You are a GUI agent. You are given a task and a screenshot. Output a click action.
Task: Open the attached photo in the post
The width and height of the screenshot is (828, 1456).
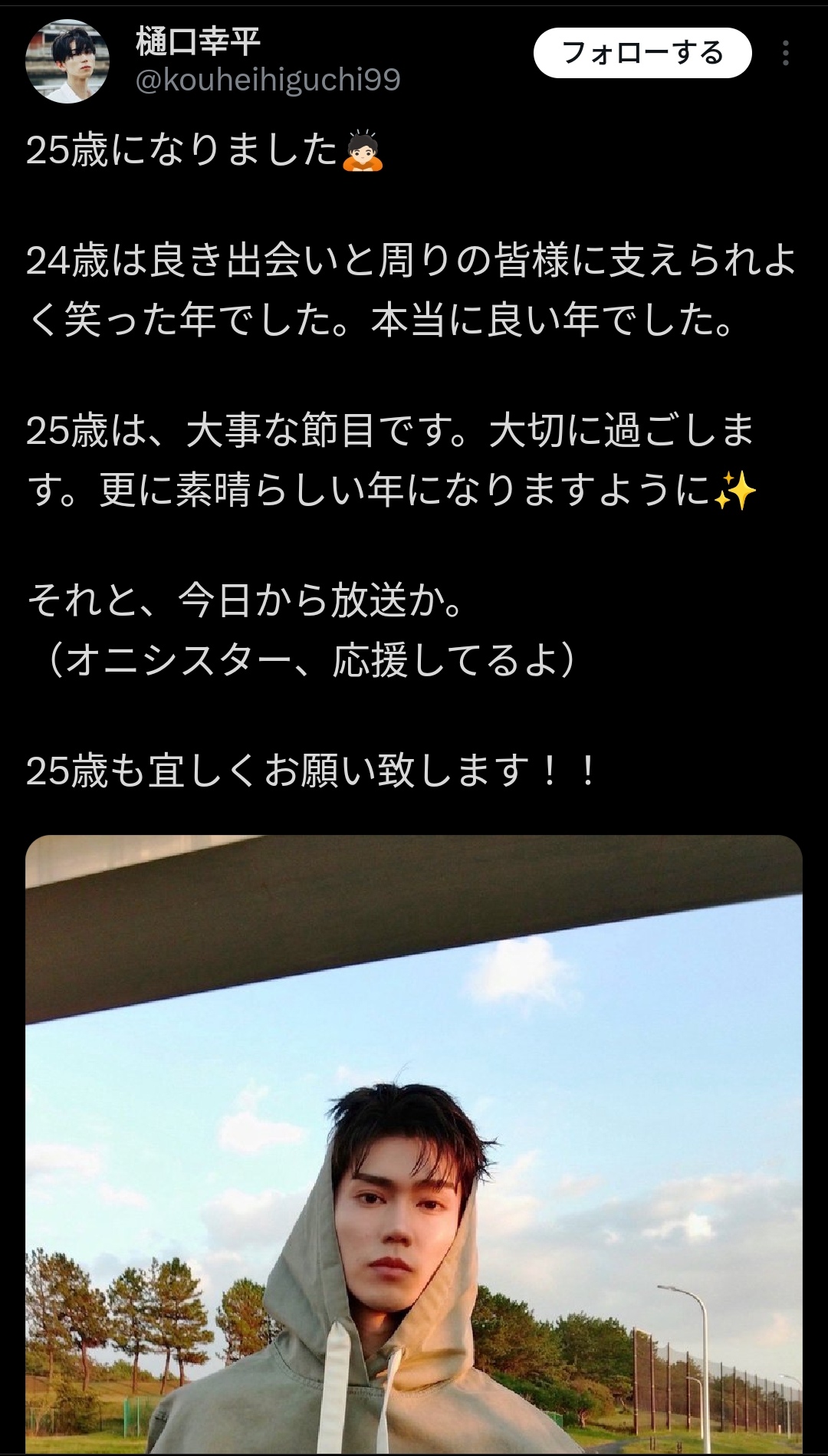tap(414, 1142)
